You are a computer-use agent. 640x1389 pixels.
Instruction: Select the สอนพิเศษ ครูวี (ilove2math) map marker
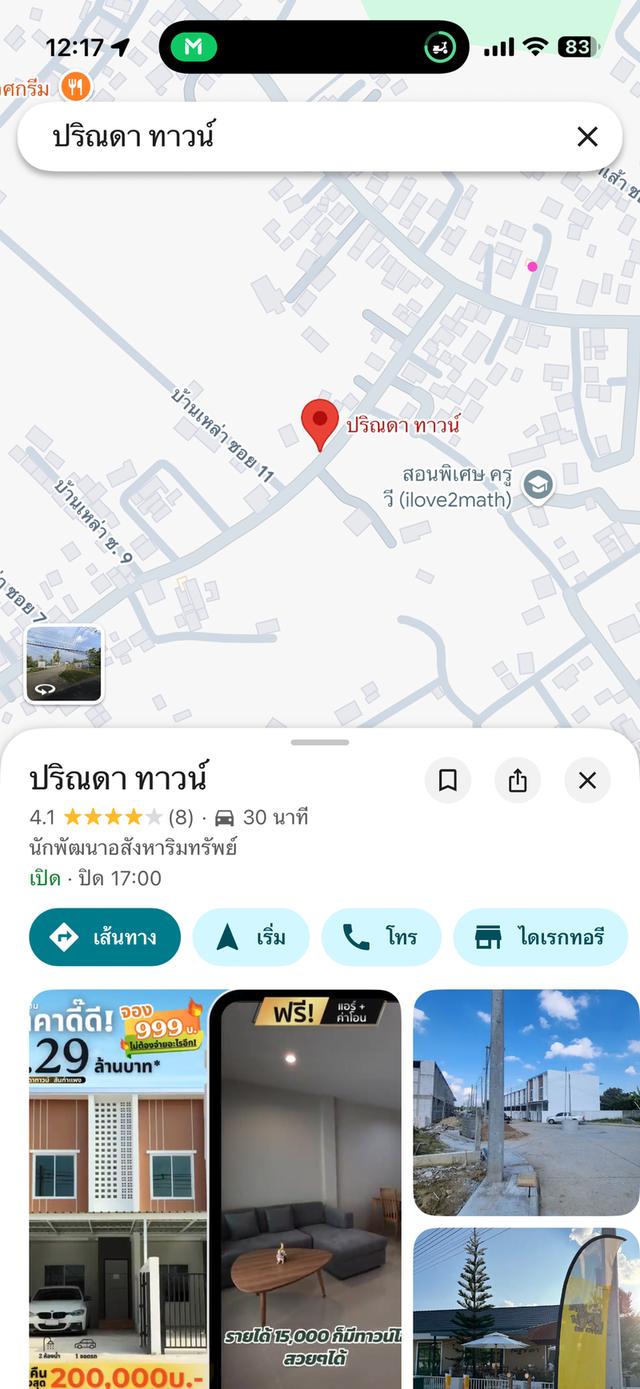pyautogui.click(x=539, y=486)
